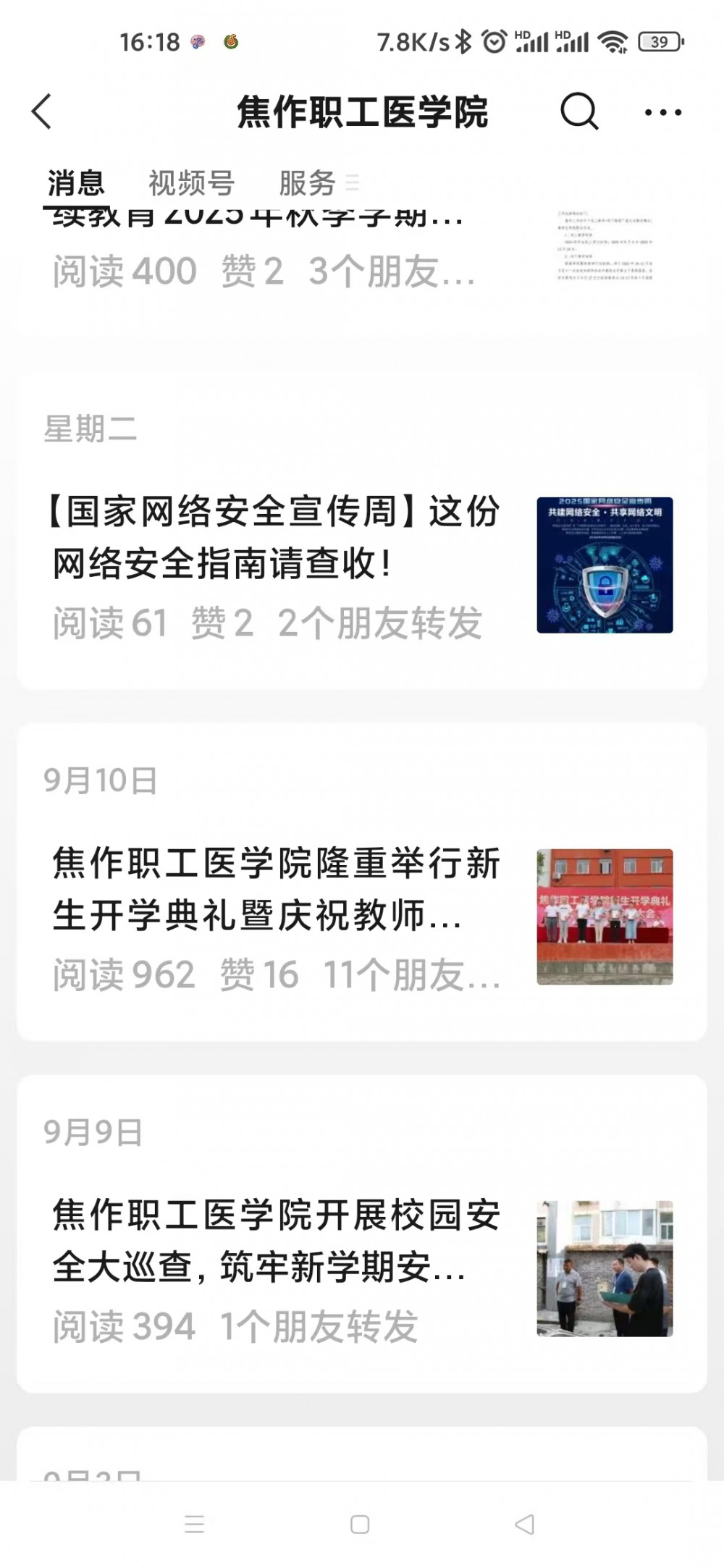Open the three-dot overflow menu

pyautogui.click(x=662, y=112)
